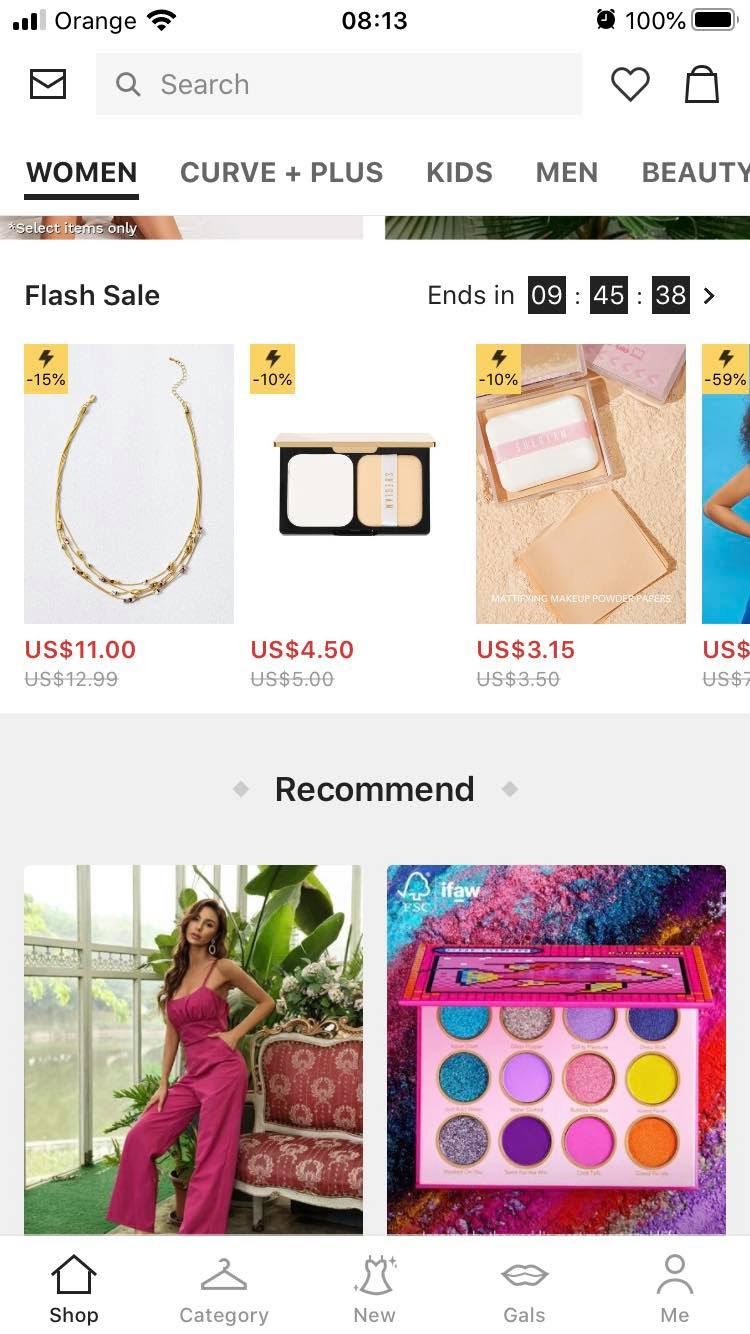This screenshot has height=1334, width=750.
Task: Open the Me profile tab
Action: point(674,1290)
